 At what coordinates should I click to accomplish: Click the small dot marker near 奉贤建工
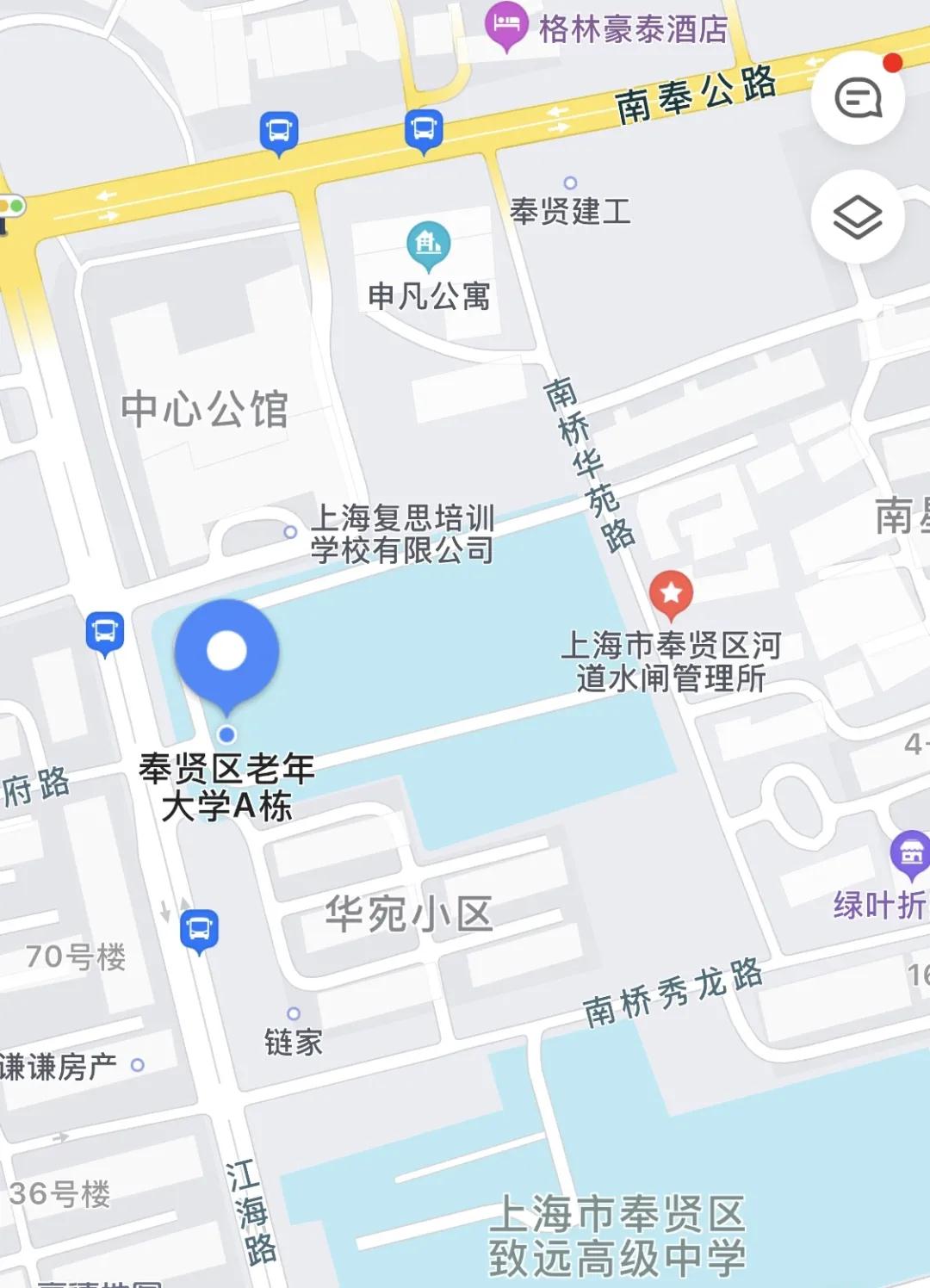568,183
